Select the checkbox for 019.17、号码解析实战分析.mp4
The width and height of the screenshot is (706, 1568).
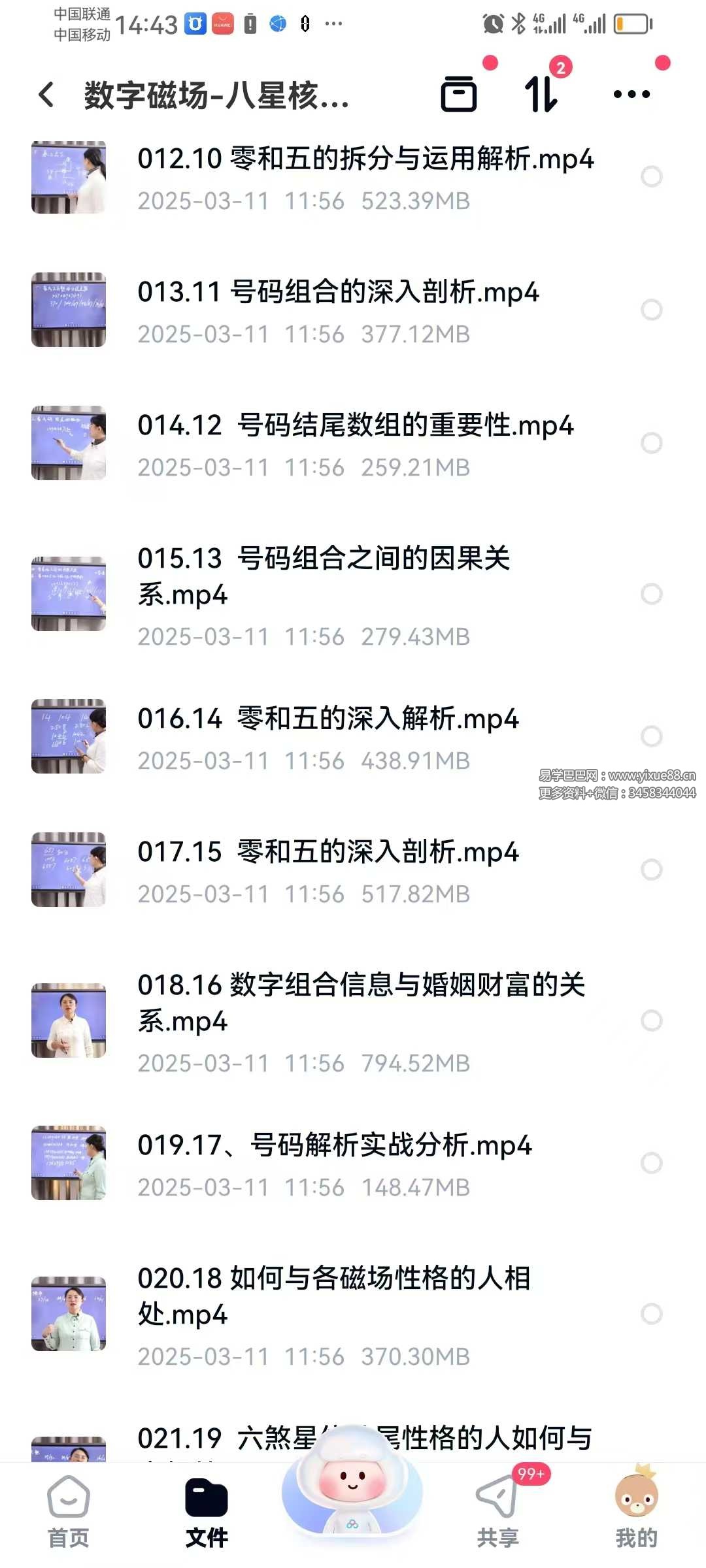click(652, 1163)
